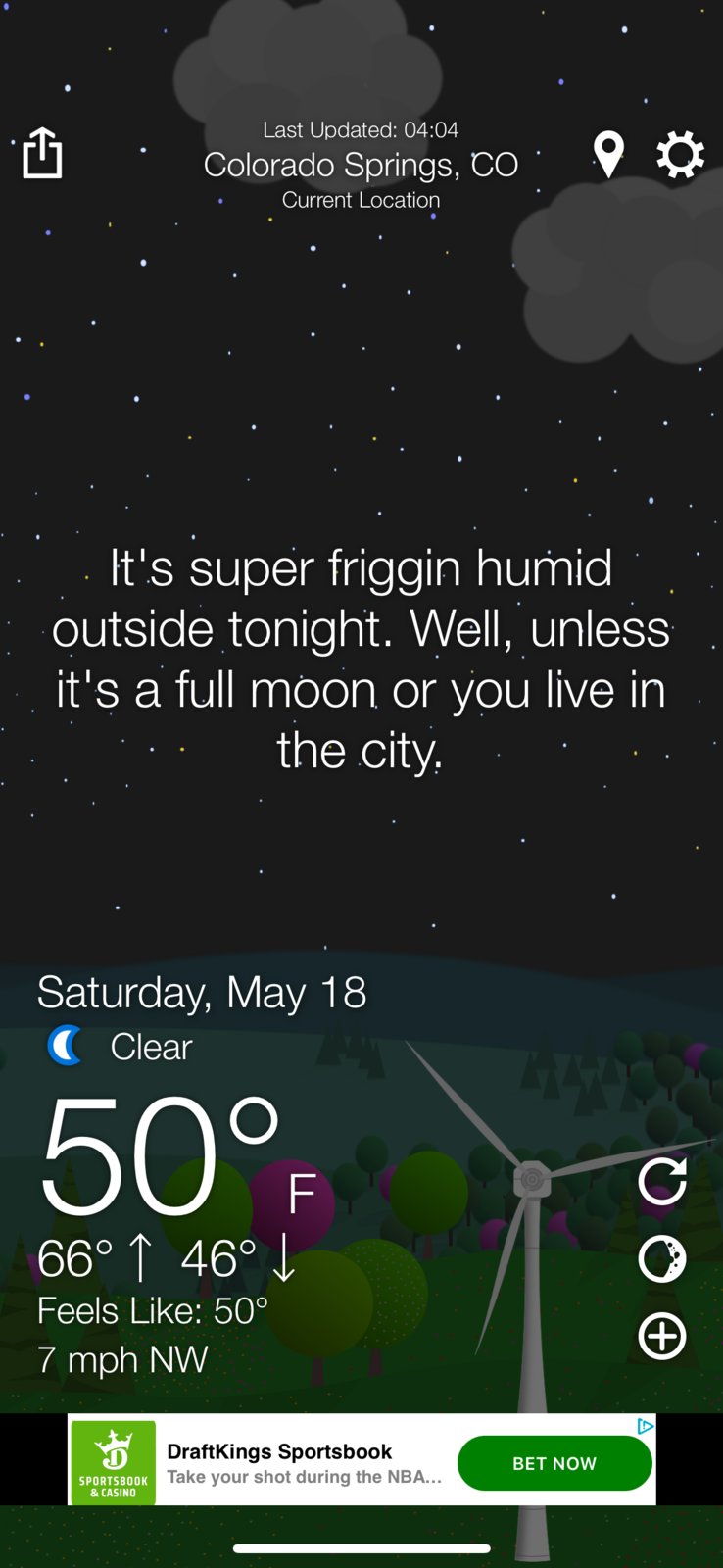723x1568 pixels.
Task: Open the location pin selector
Action: (x=608, y=155)
